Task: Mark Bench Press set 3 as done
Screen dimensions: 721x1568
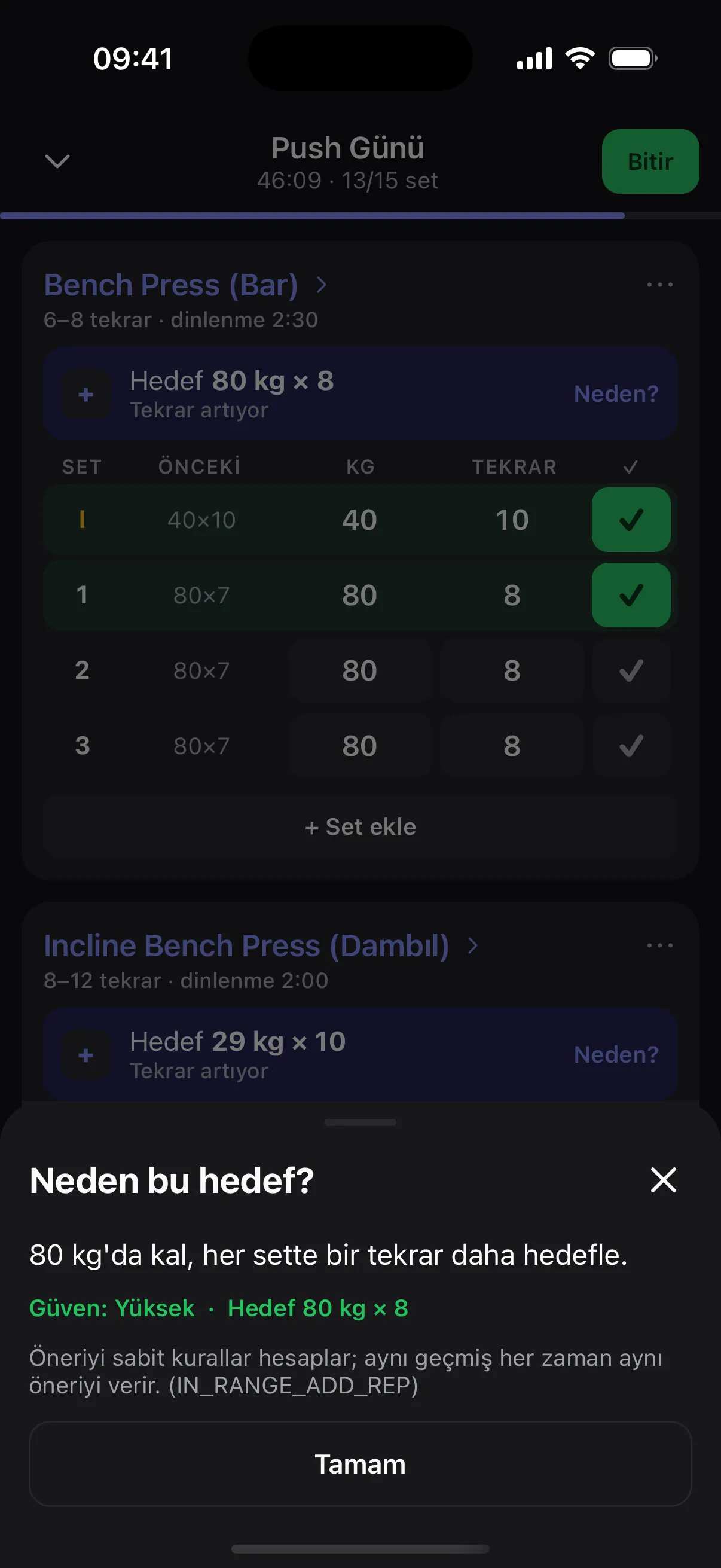Action: [631, 746]
